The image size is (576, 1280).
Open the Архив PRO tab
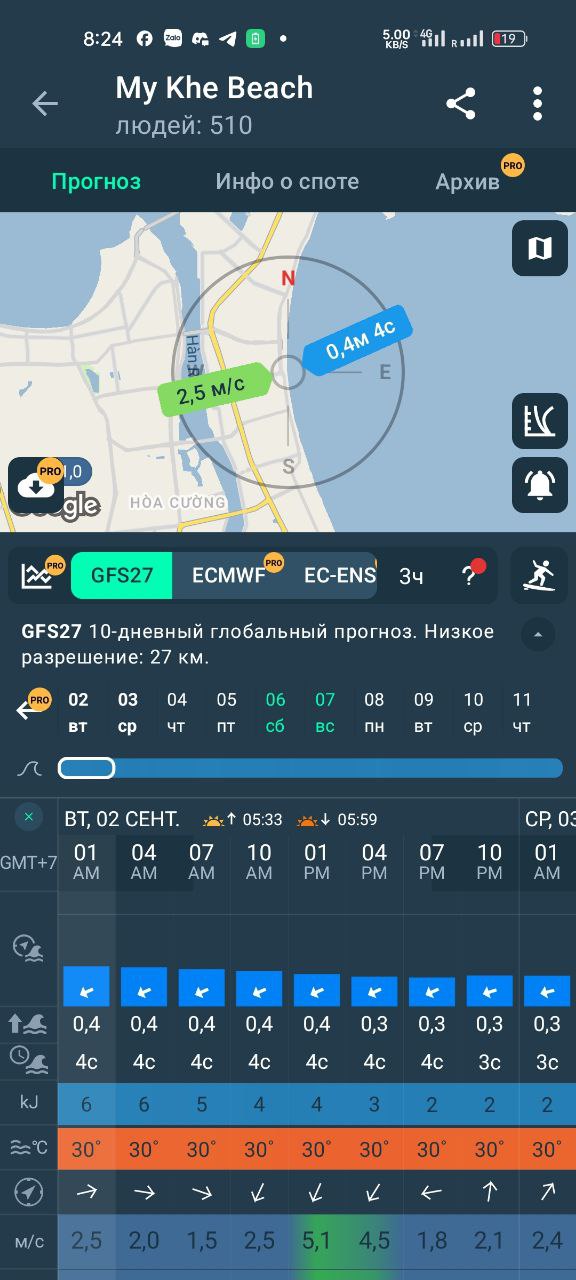click(x=468, y=182)
